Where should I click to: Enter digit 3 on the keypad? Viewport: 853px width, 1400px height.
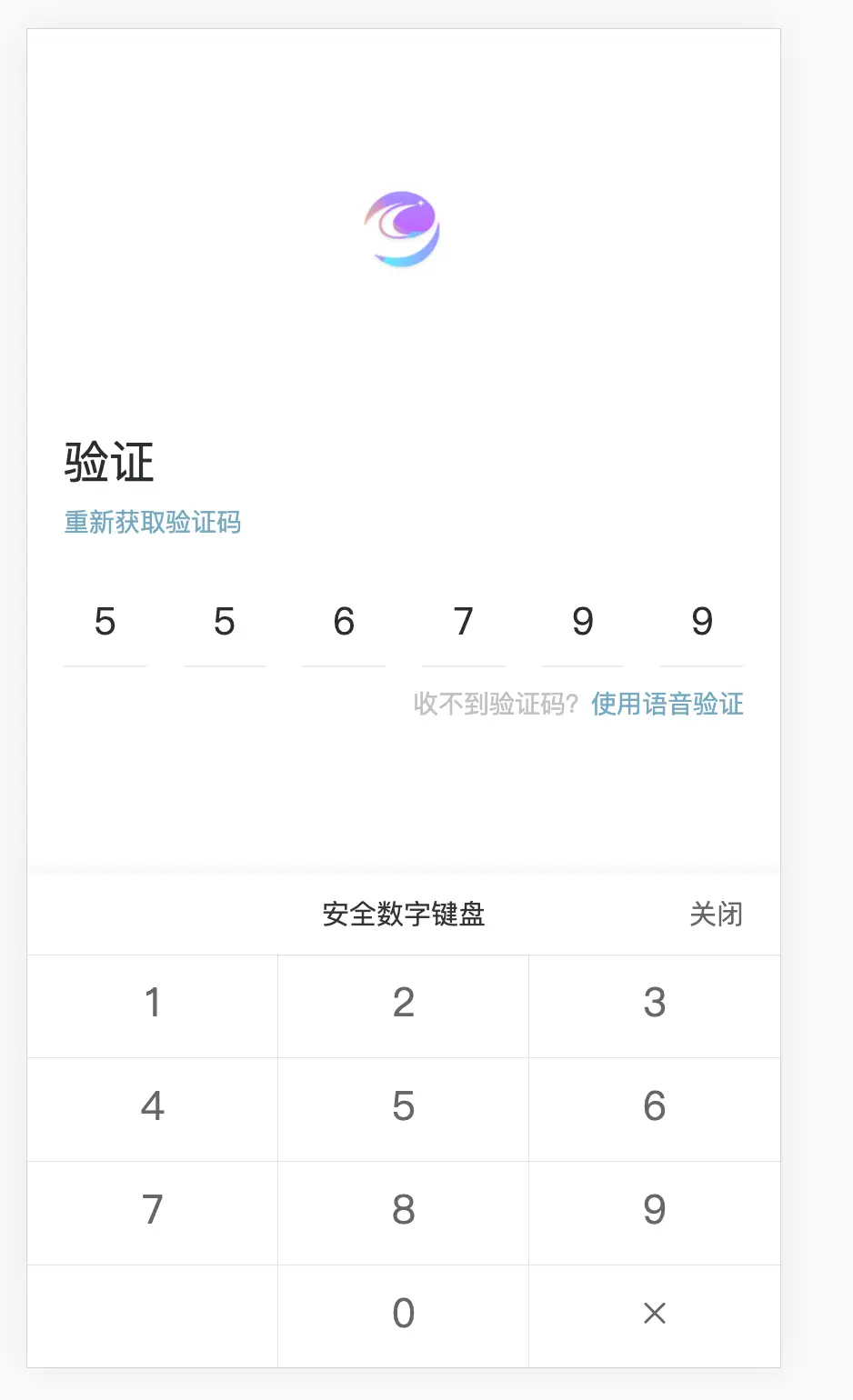pyautogui.click(x=655, y=1006)
